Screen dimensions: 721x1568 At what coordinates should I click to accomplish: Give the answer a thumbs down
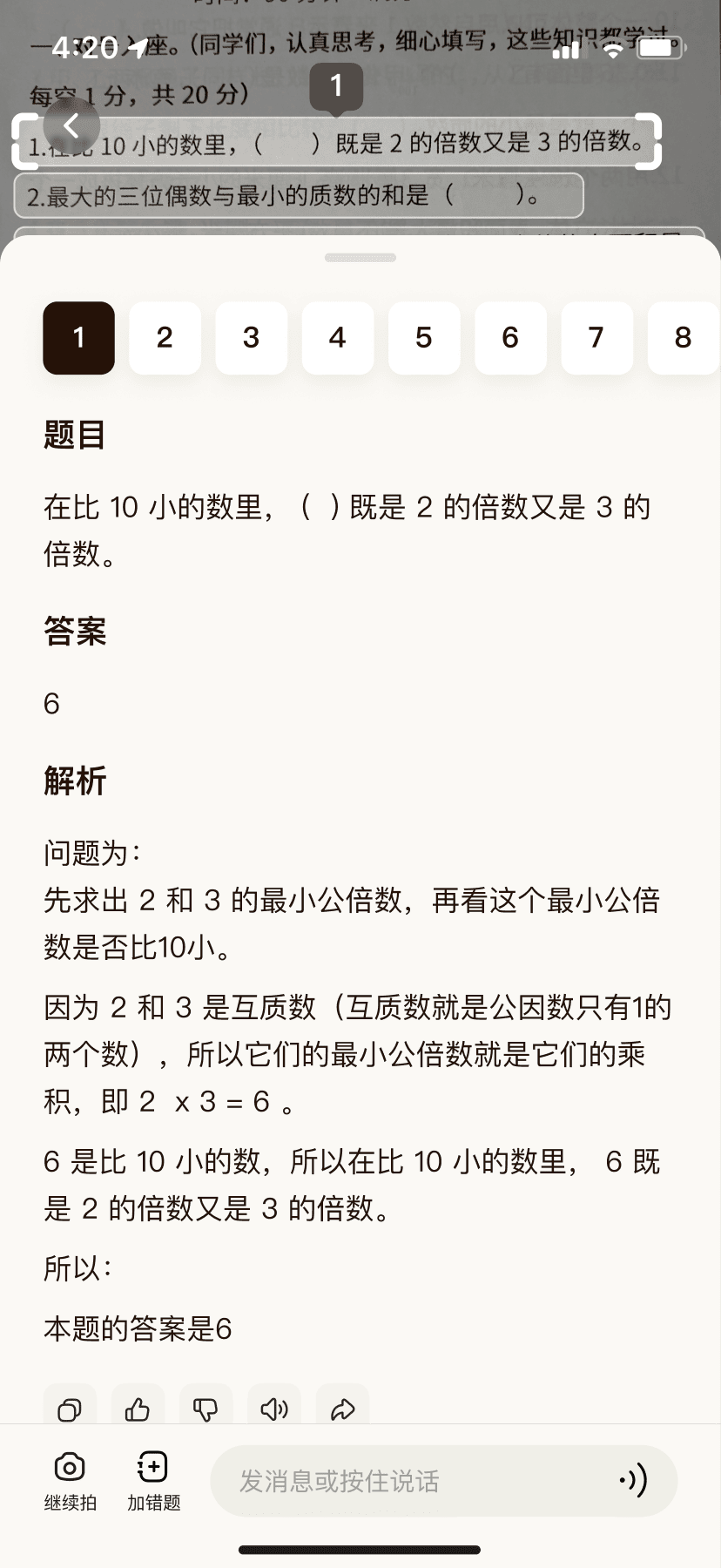click(x=206, y=1409)
